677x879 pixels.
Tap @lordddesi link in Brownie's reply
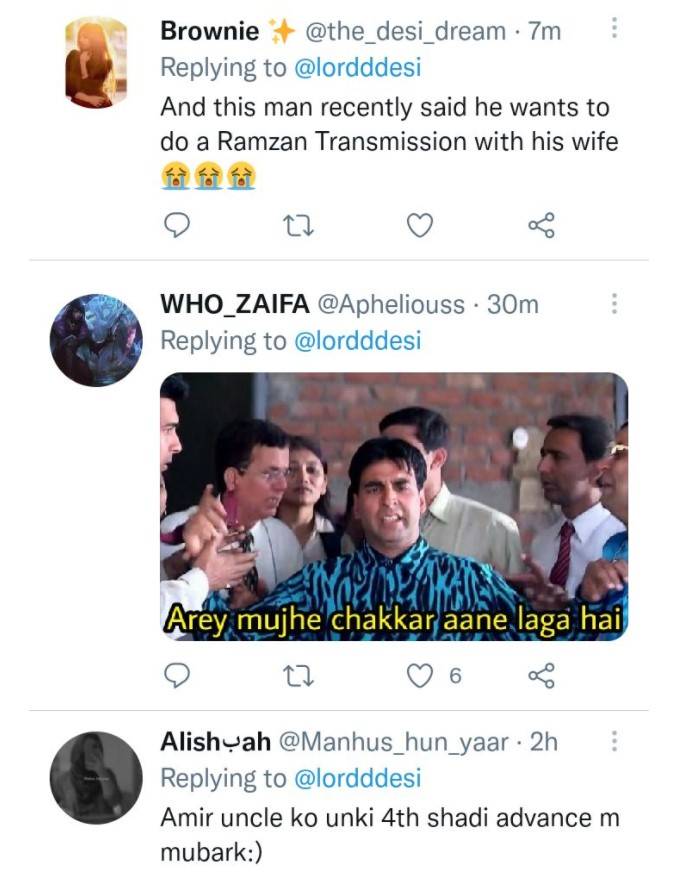point(357,68)
